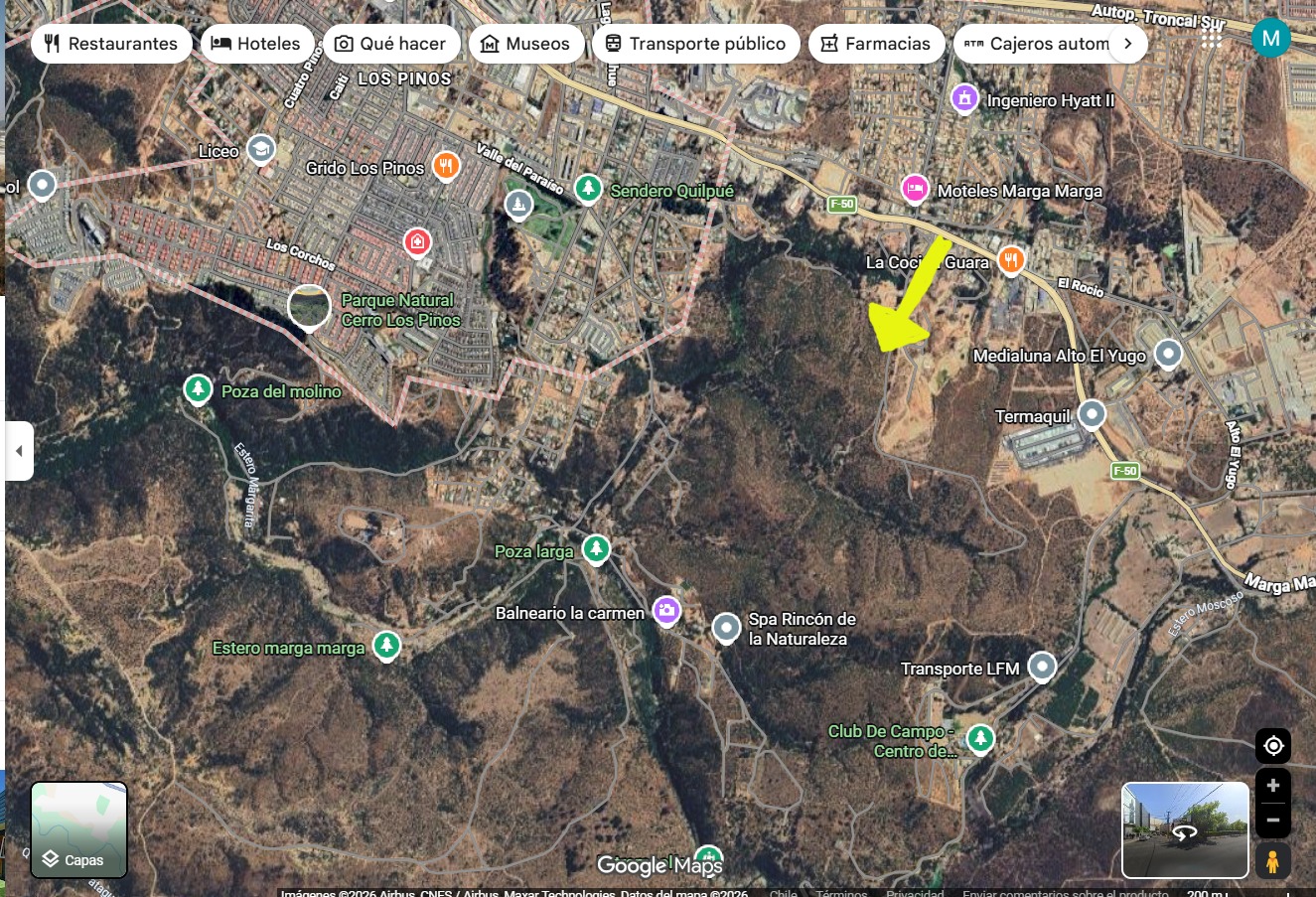
Task: Expand the collapsed side panel
Action: (x=19, y=451)
